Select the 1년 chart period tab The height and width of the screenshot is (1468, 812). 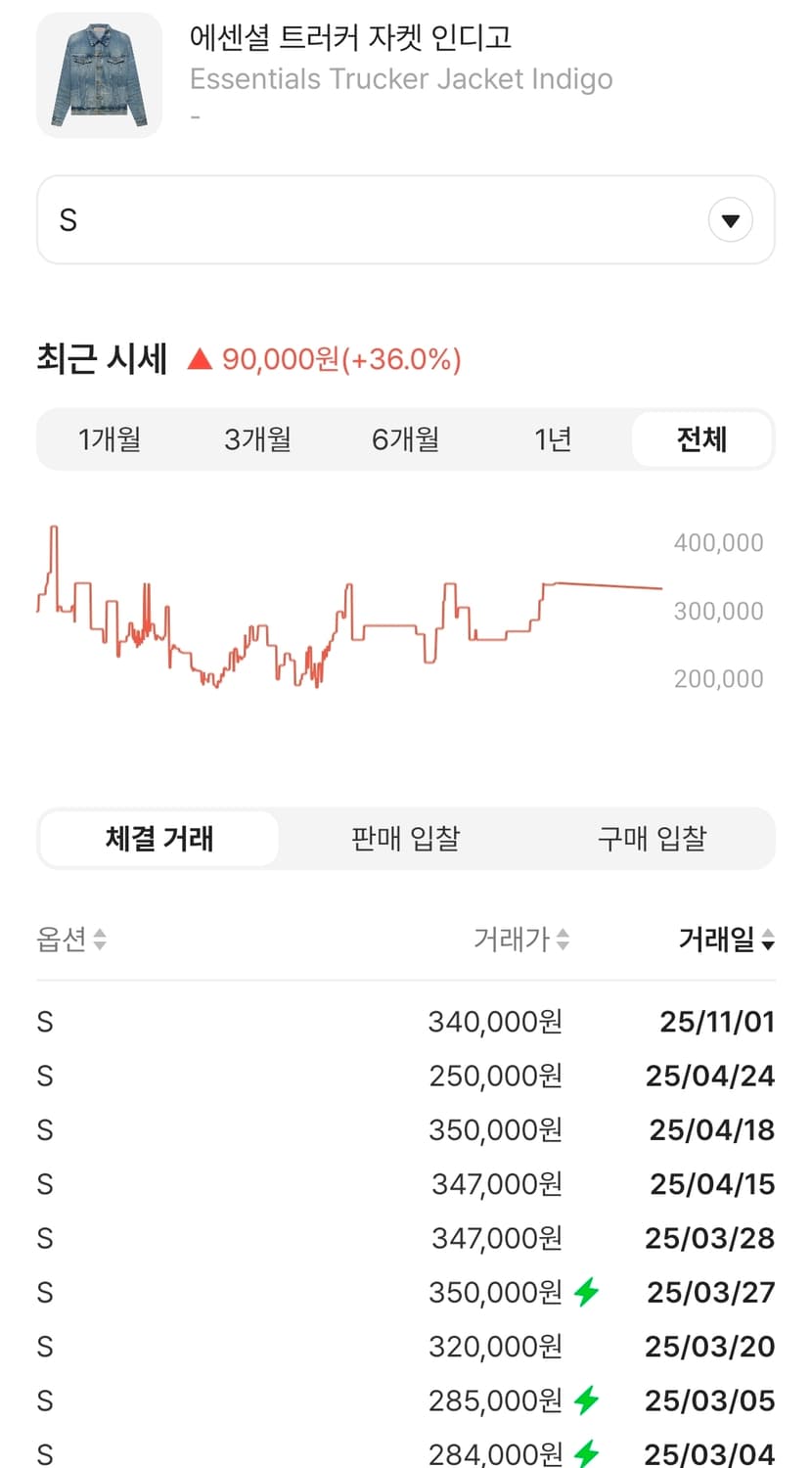click(553, 439)
